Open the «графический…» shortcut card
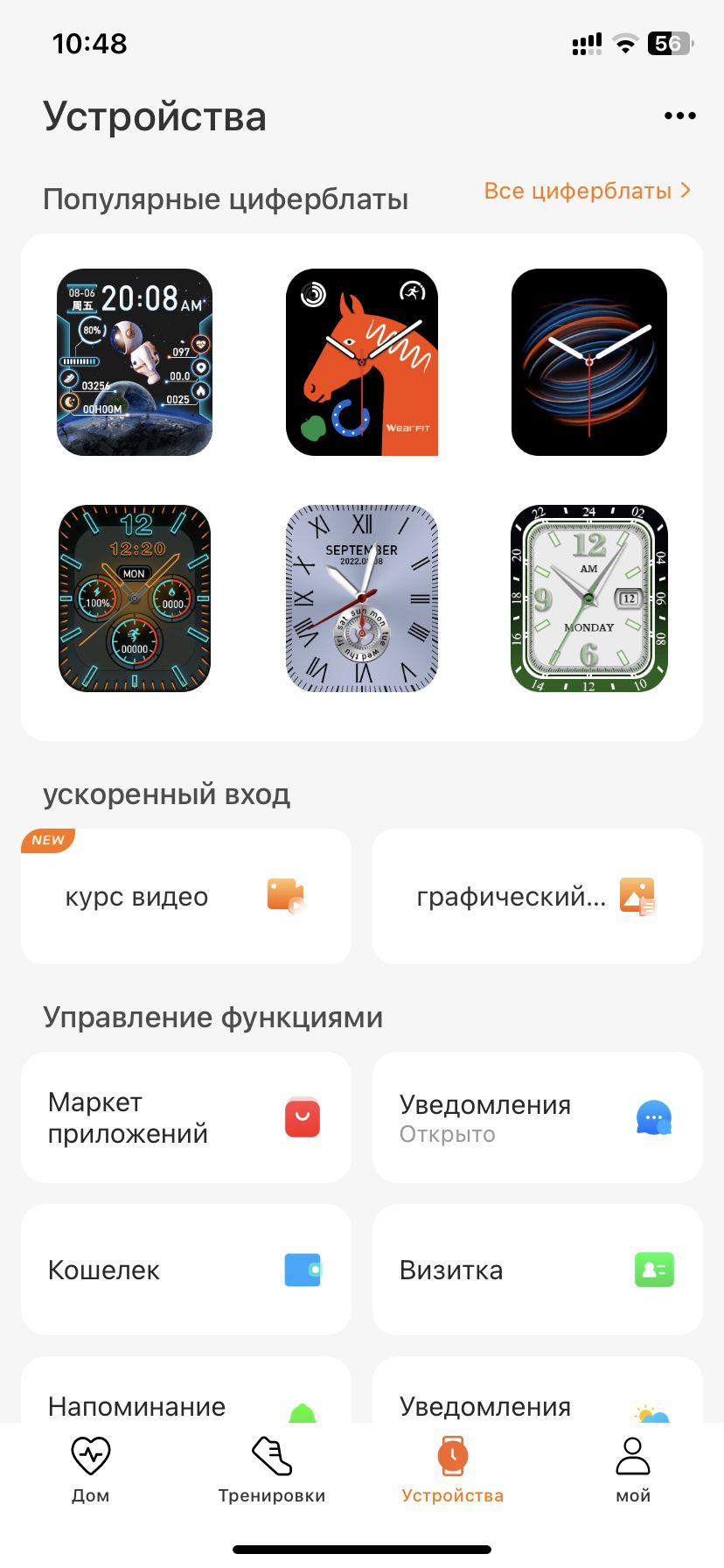Image resolution: width=724 pixels, height=1568 pixels. [537, 897]
